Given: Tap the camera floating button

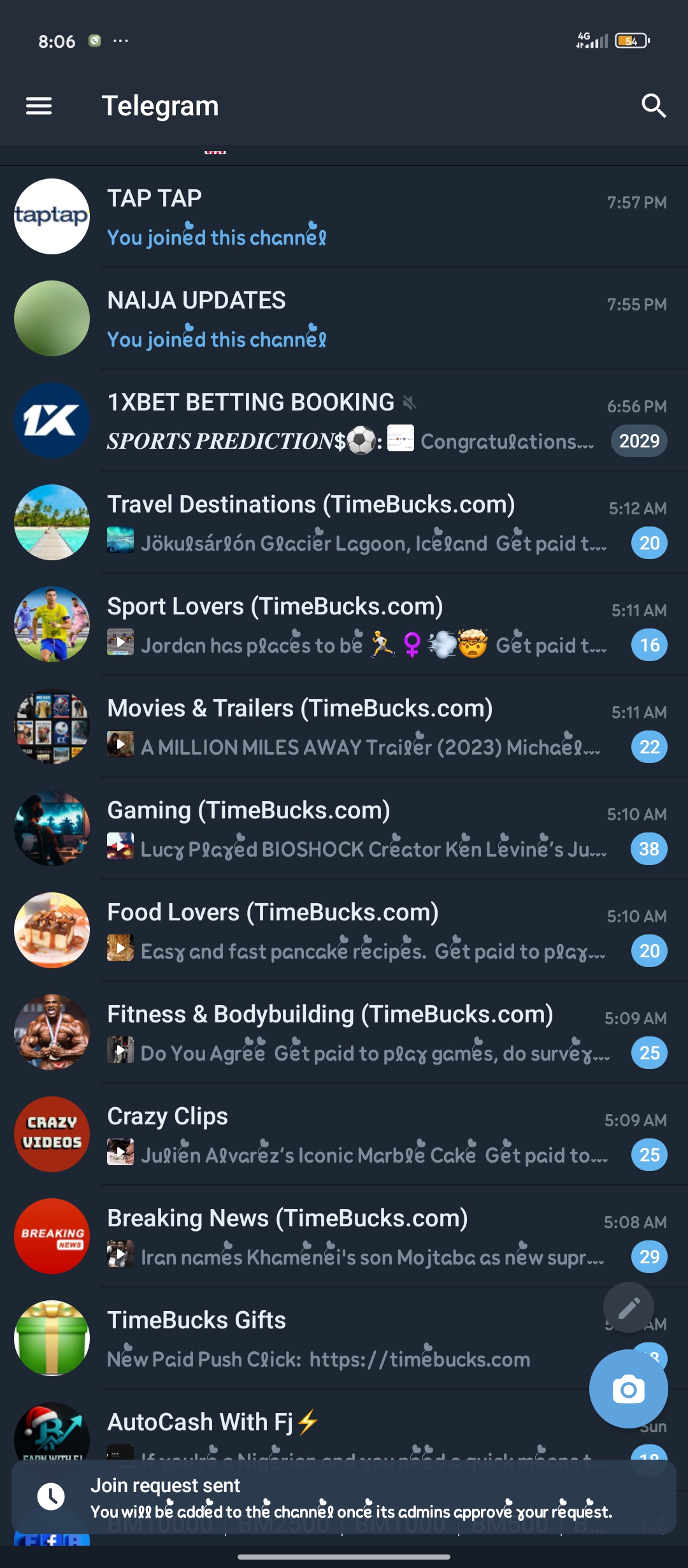Looking at the screenshot, I should (628, 1390).
